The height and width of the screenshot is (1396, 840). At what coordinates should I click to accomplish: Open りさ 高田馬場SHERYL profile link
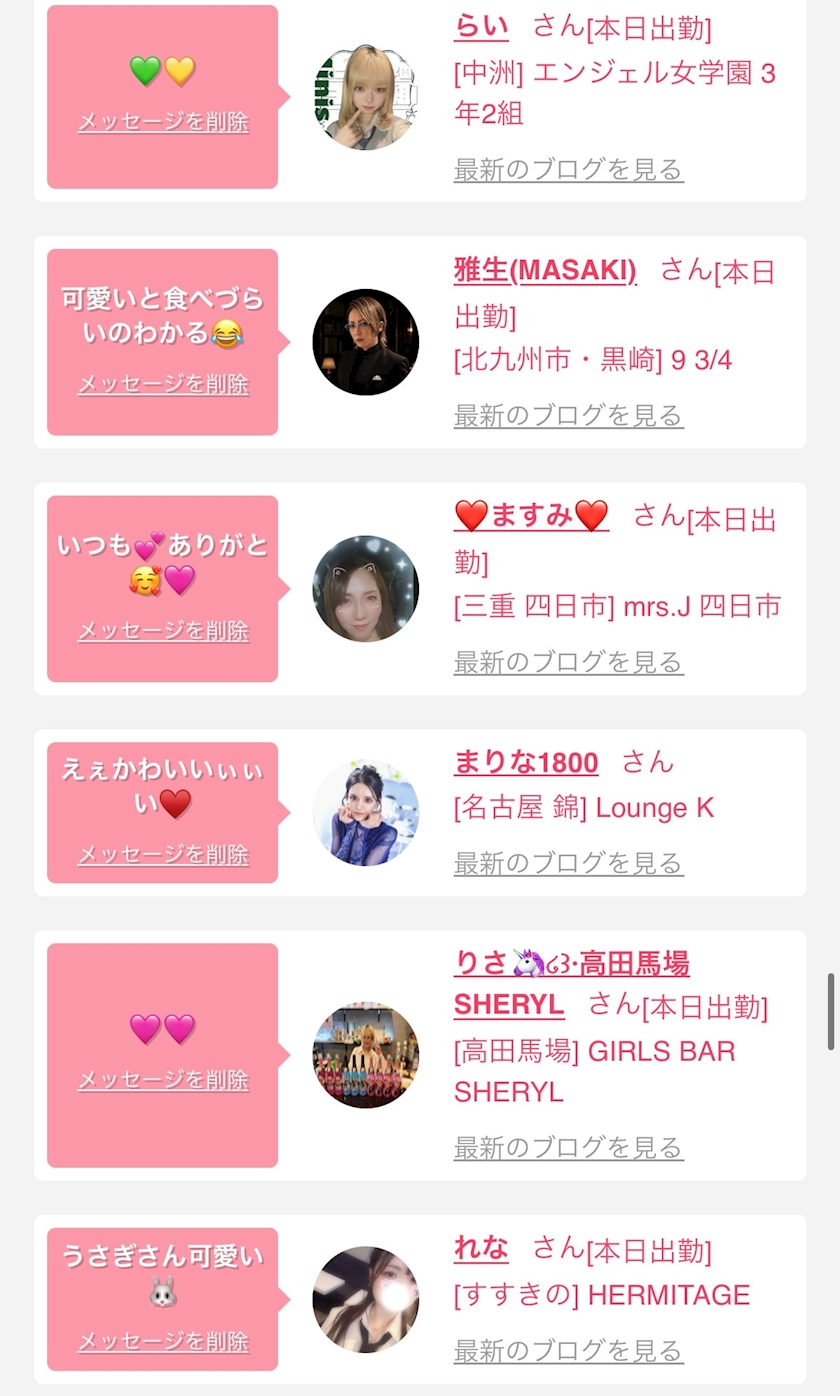571,984
